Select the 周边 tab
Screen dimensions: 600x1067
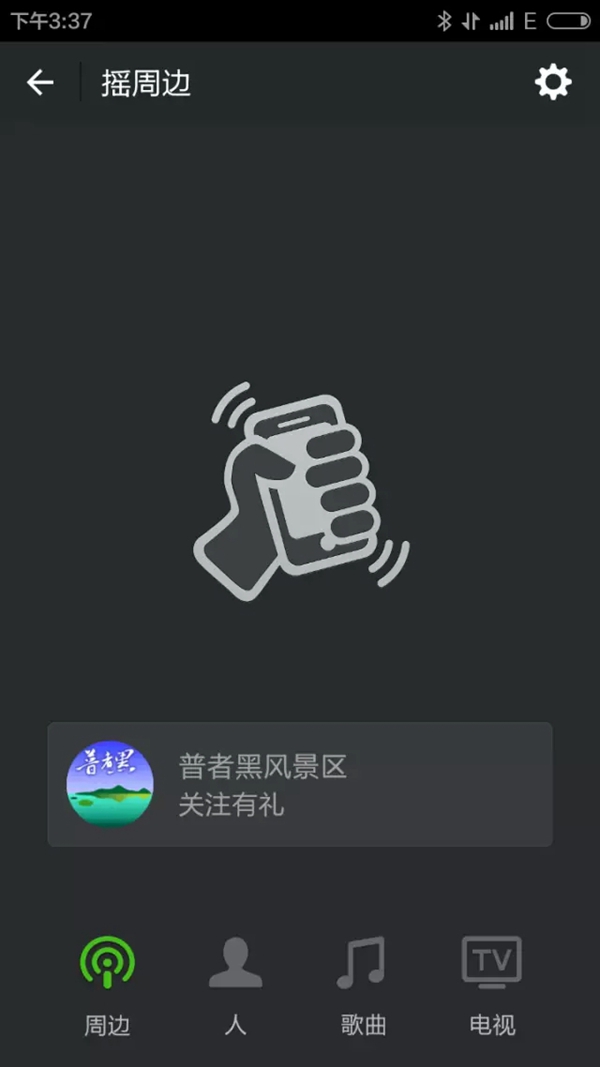coord(107,985)
